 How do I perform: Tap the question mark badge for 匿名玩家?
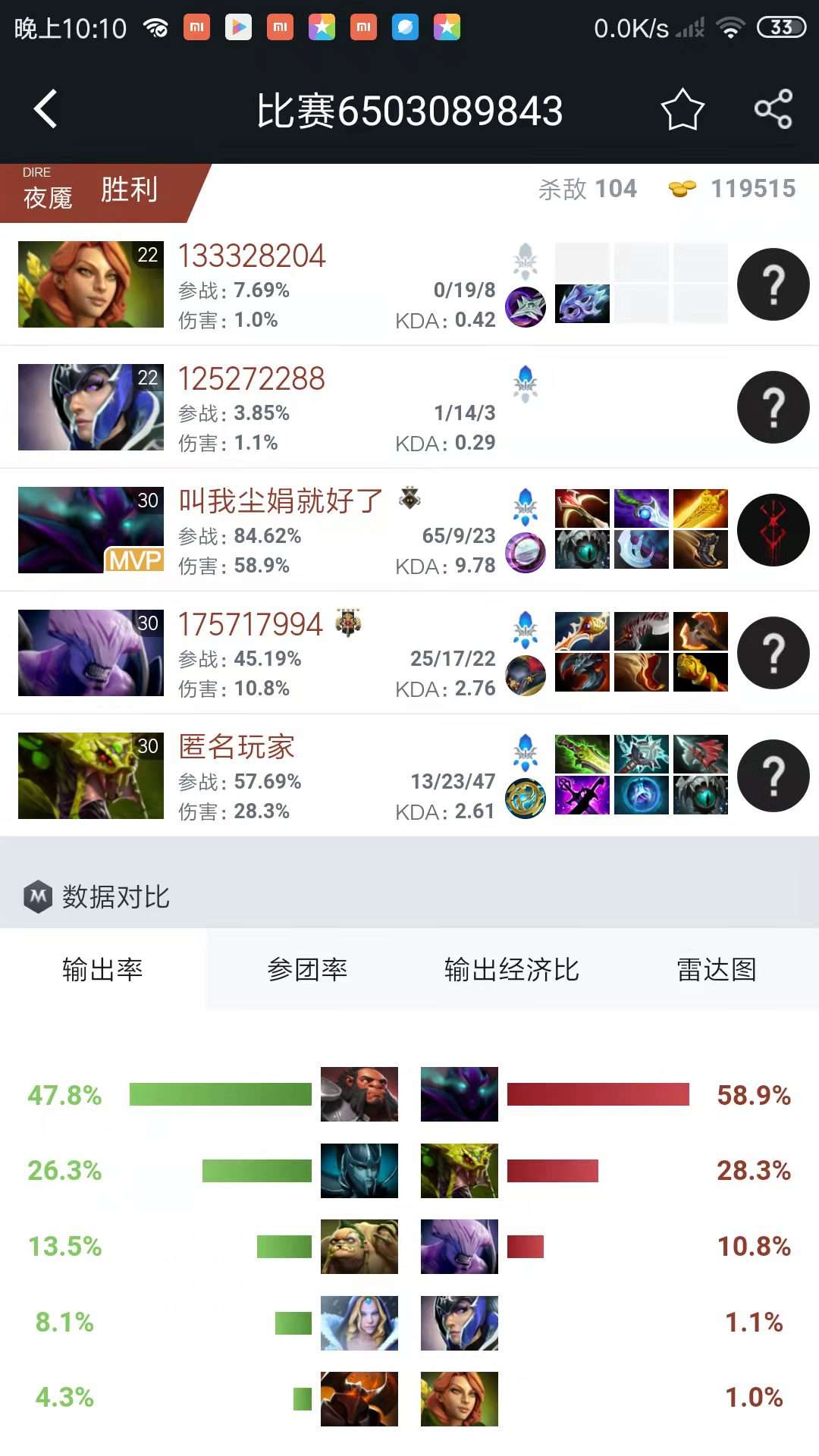[773, 776]
